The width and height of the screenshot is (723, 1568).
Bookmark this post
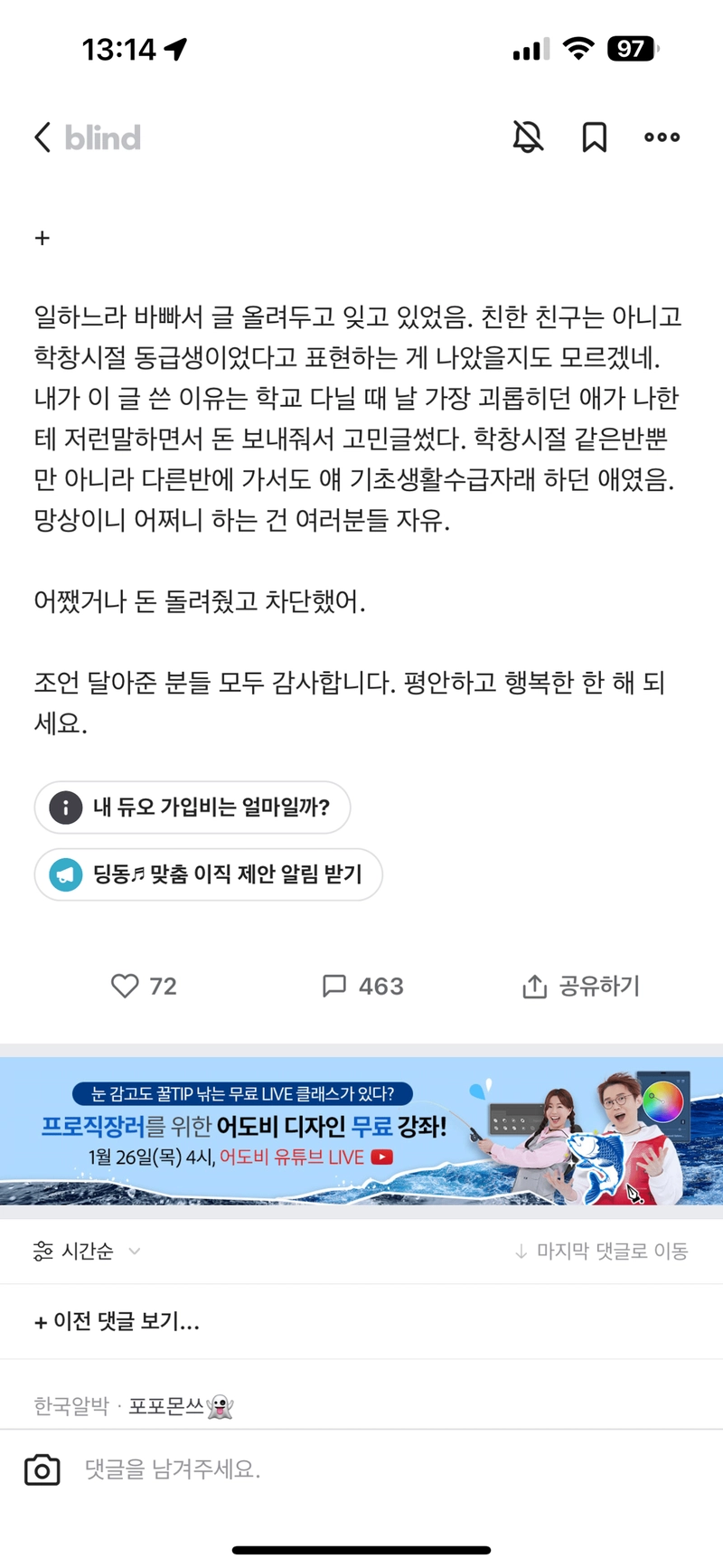(594, 137)
